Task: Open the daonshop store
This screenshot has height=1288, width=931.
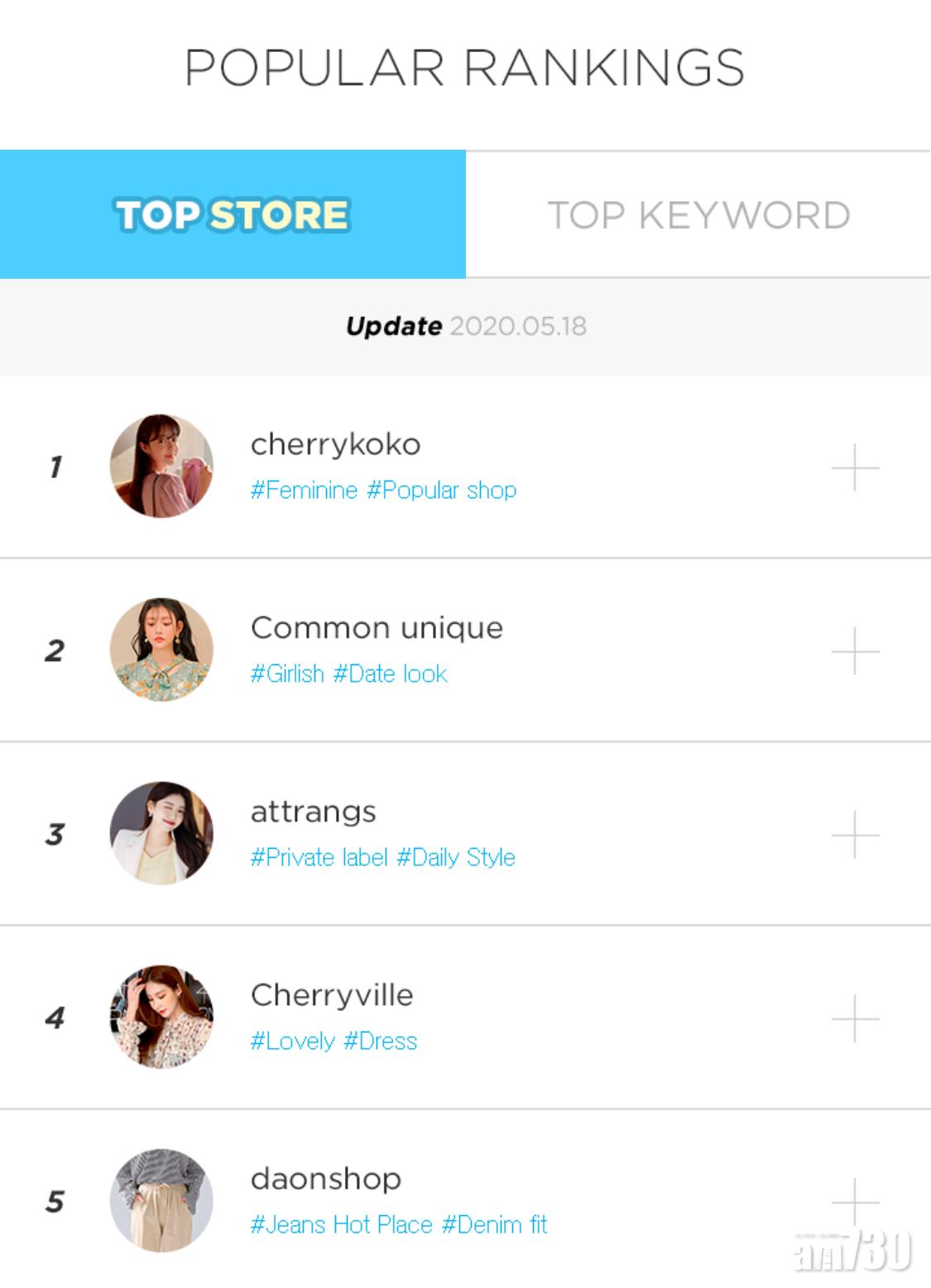Action: click(325, 1180)
